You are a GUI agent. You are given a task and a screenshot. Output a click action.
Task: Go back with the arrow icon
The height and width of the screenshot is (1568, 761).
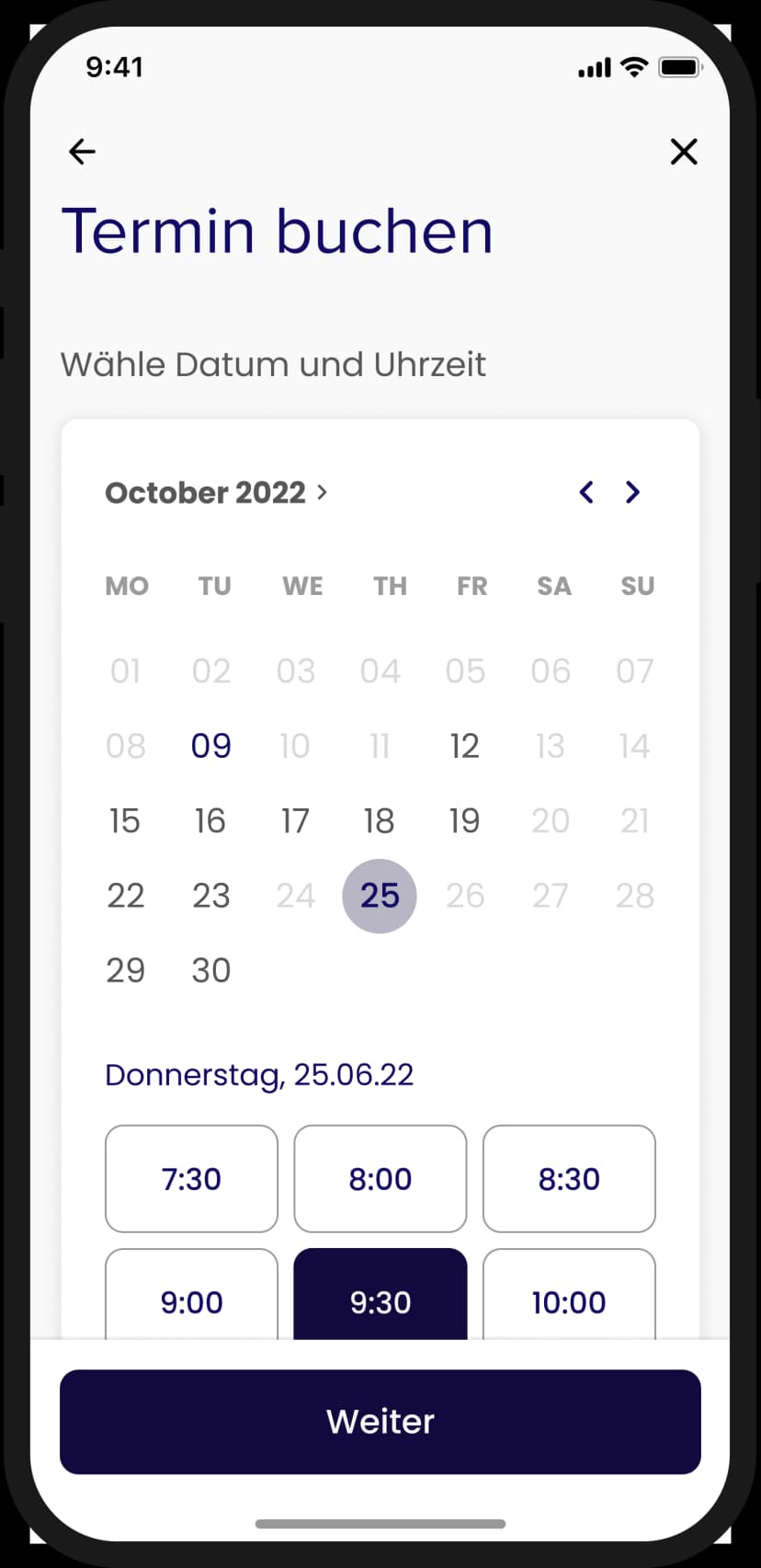click(83, 152)
